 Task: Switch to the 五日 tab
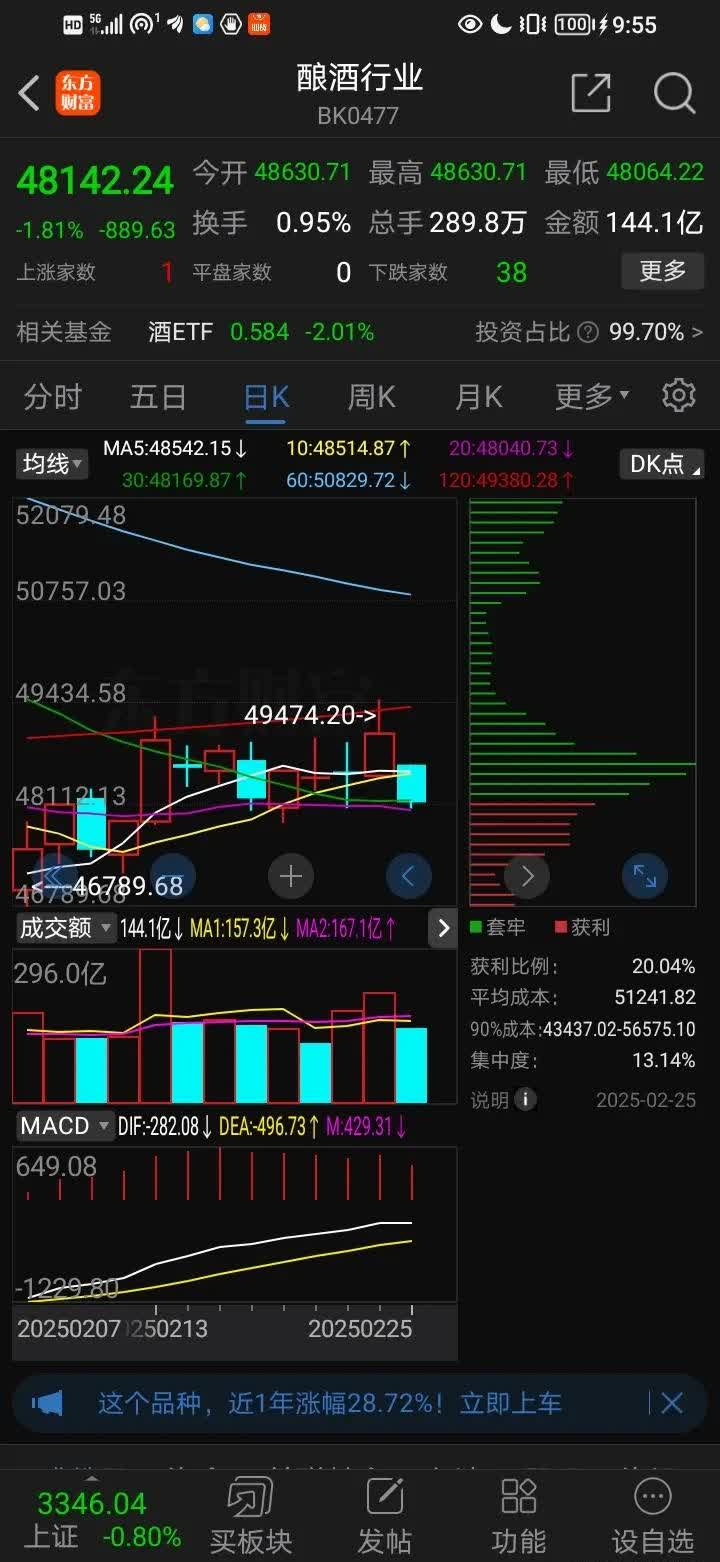coord(158,397)
